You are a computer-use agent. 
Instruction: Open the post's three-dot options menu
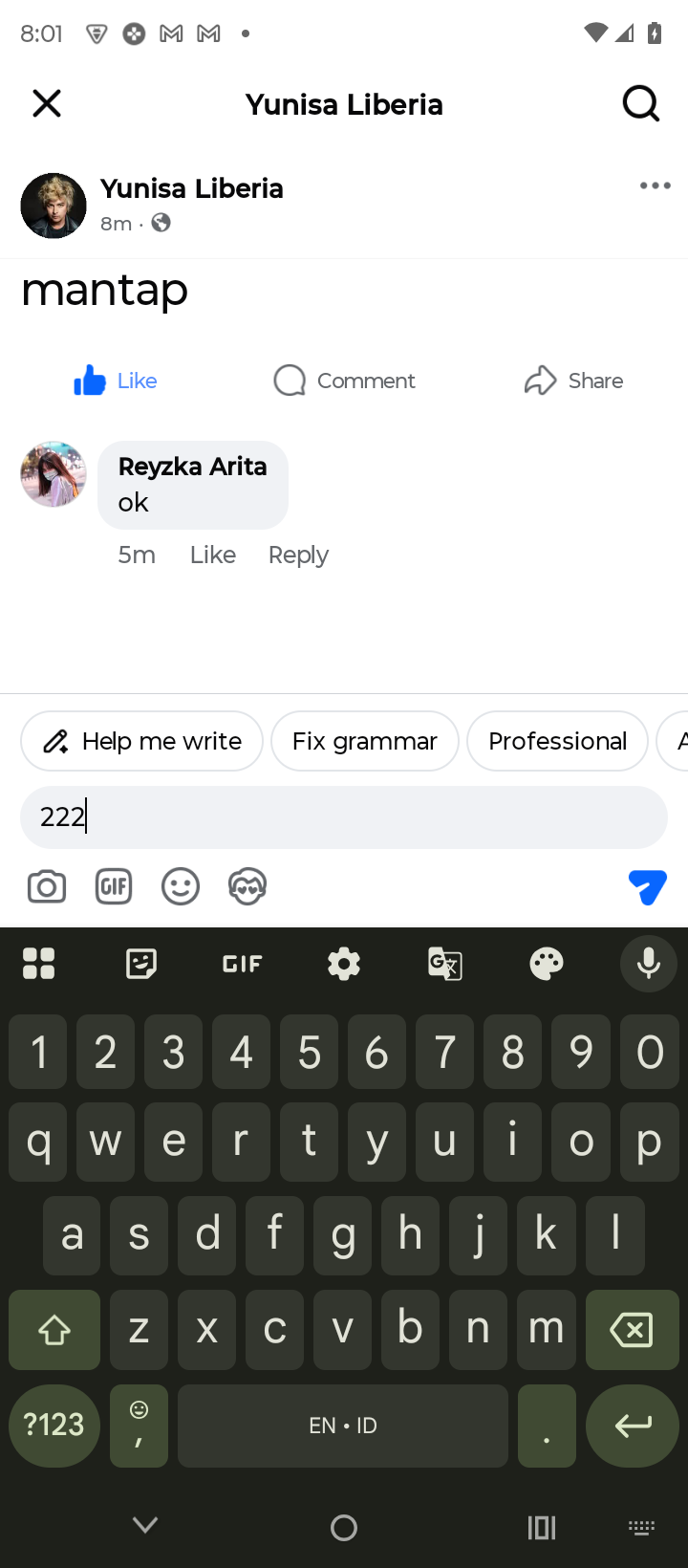point(655,185)
